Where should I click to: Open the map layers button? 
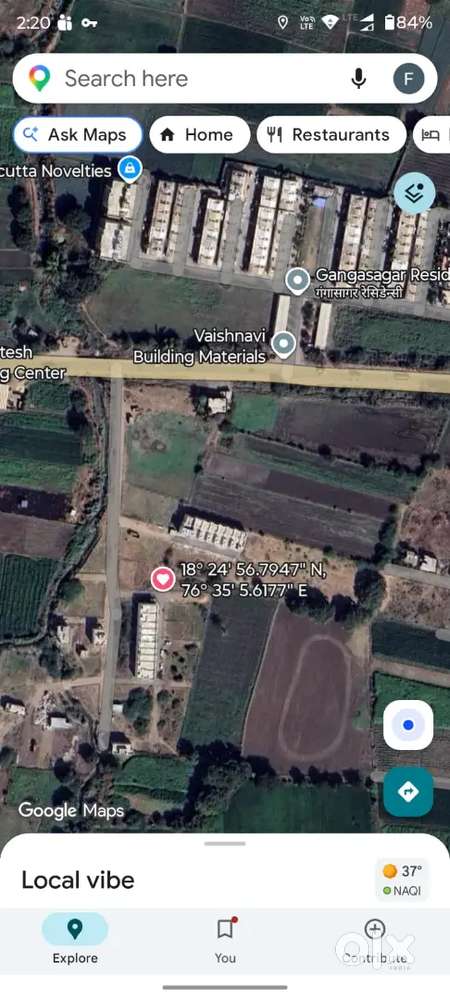pos(414,193)
